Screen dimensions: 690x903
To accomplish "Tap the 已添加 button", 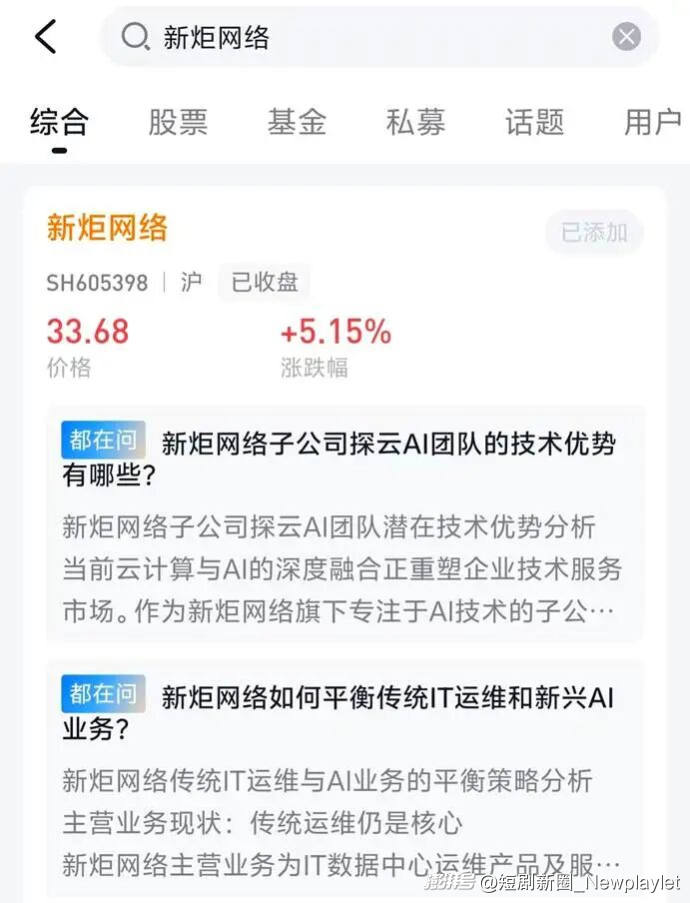I will [594, 233].
